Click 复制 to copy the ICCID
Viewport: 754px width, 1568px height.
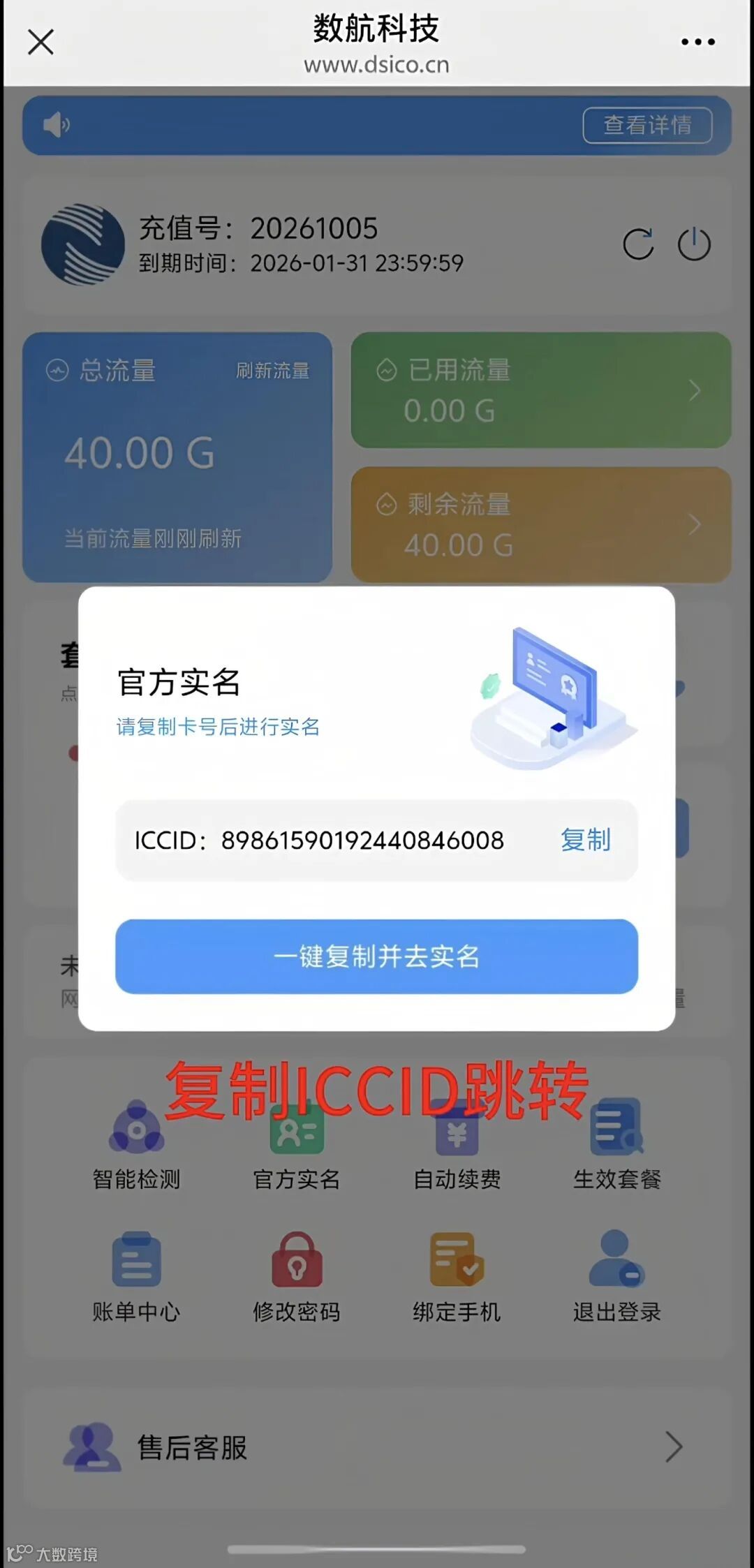click(585, 841)
